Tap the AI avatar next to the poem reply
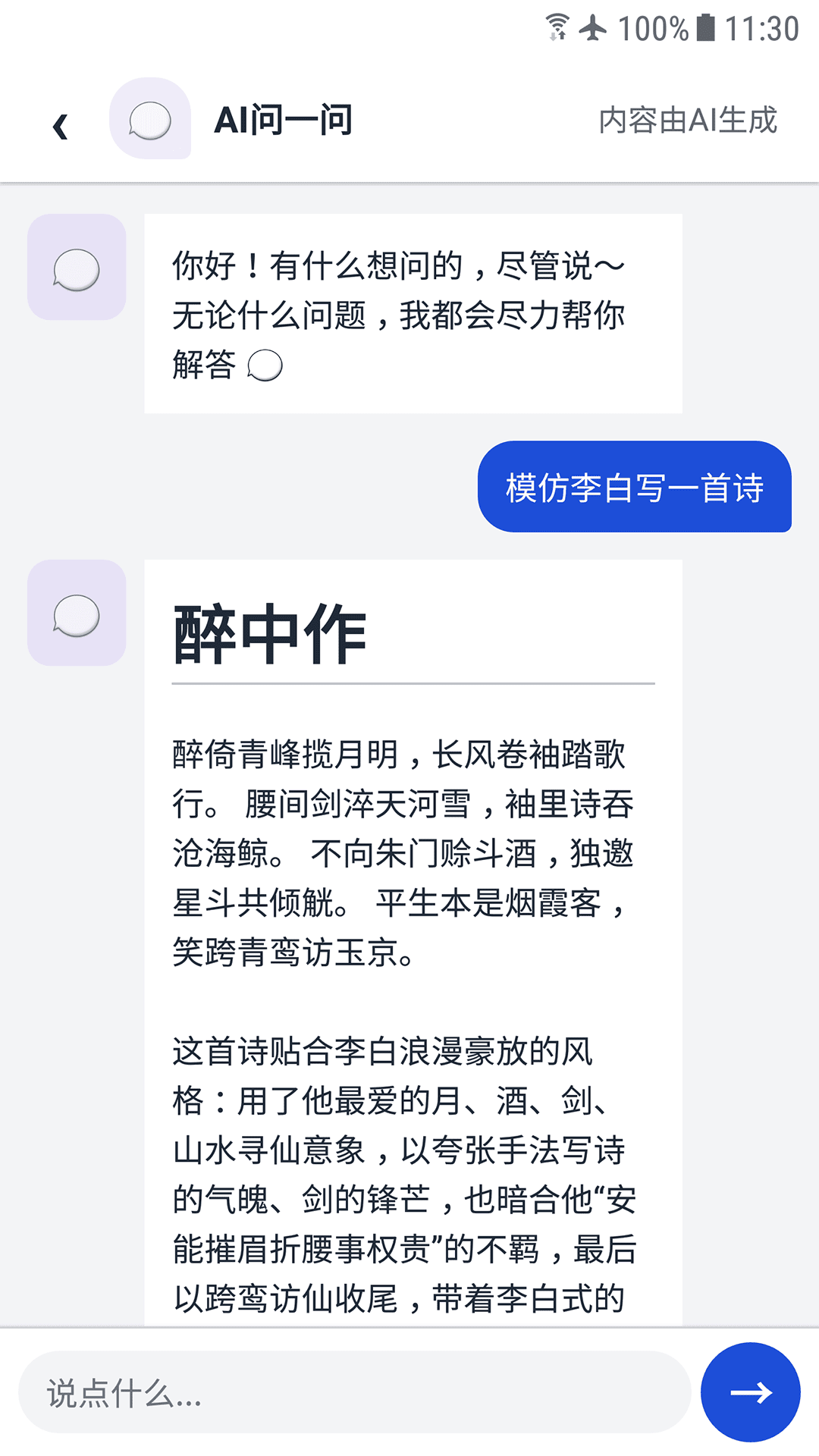Image resolution: width=819 pixels, height=1456 pixels. click(76, 614)
